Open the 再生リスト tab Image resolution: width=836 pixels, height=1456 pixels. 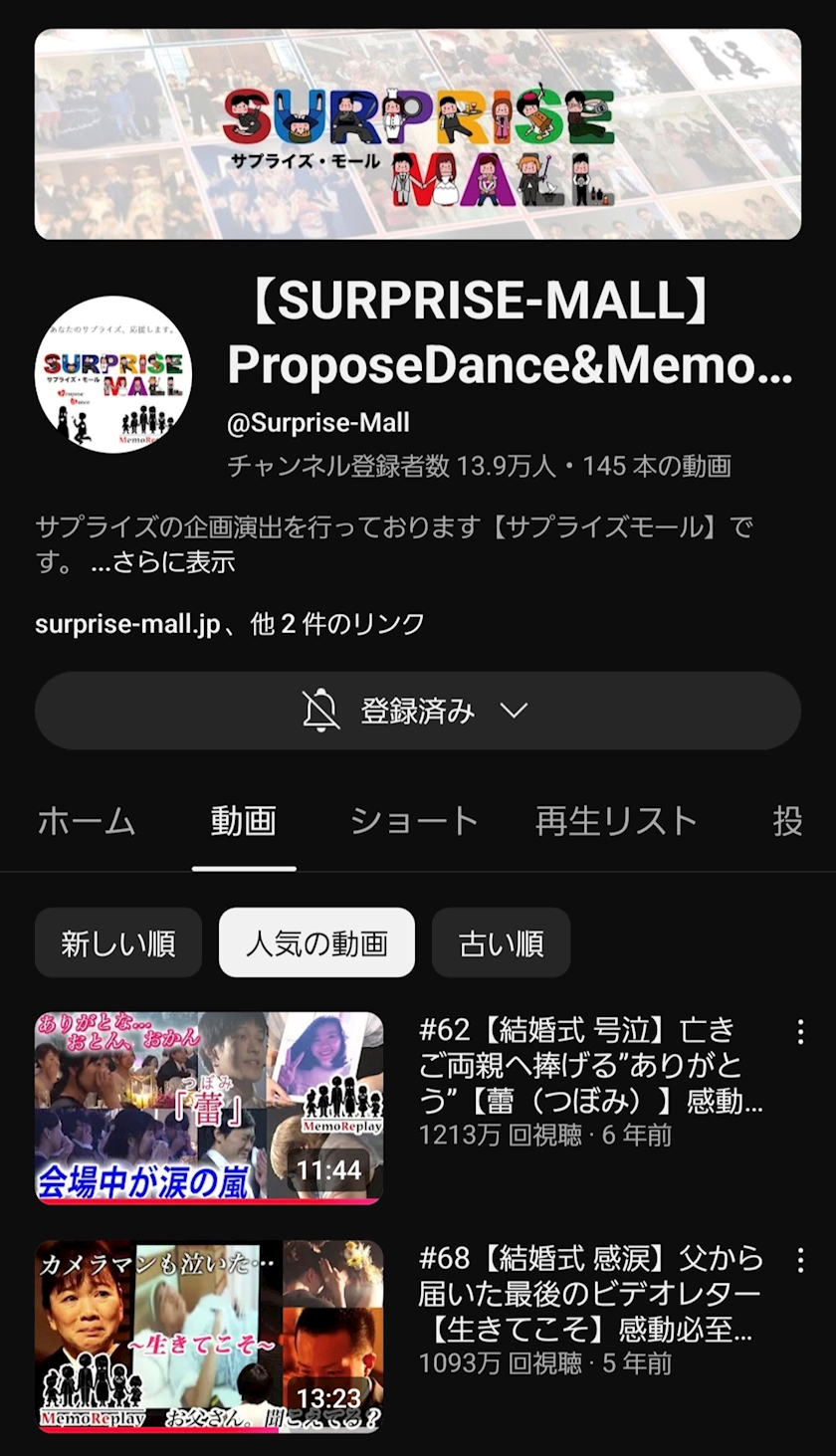point(616,821)
